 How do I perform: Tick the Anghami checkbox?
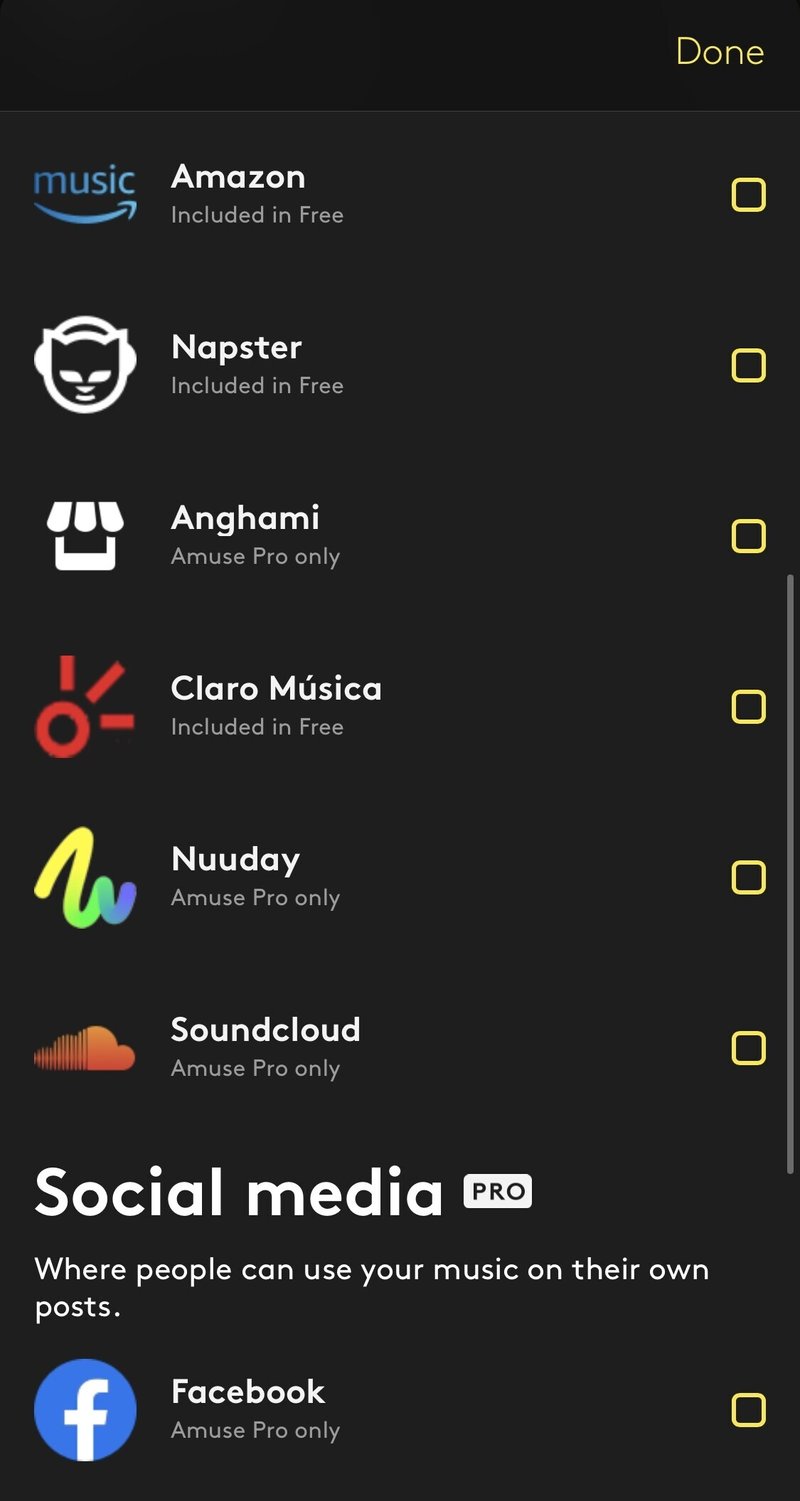(x=748, y=536)
